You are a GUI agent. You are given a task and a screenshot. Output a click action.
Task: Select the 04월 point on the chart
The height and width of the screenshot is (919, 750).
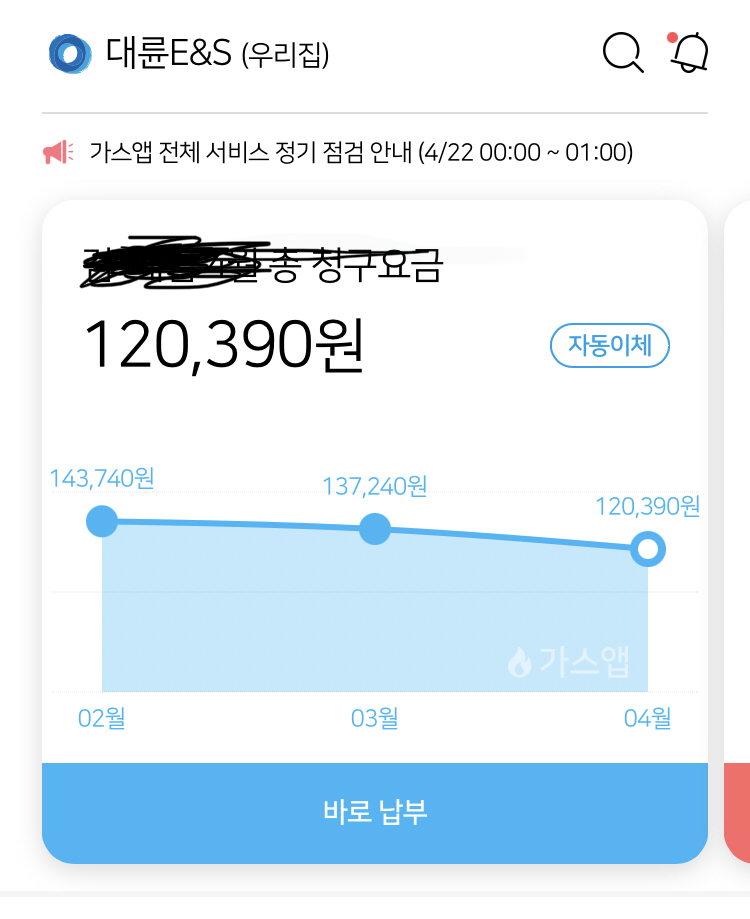point(648,549)
